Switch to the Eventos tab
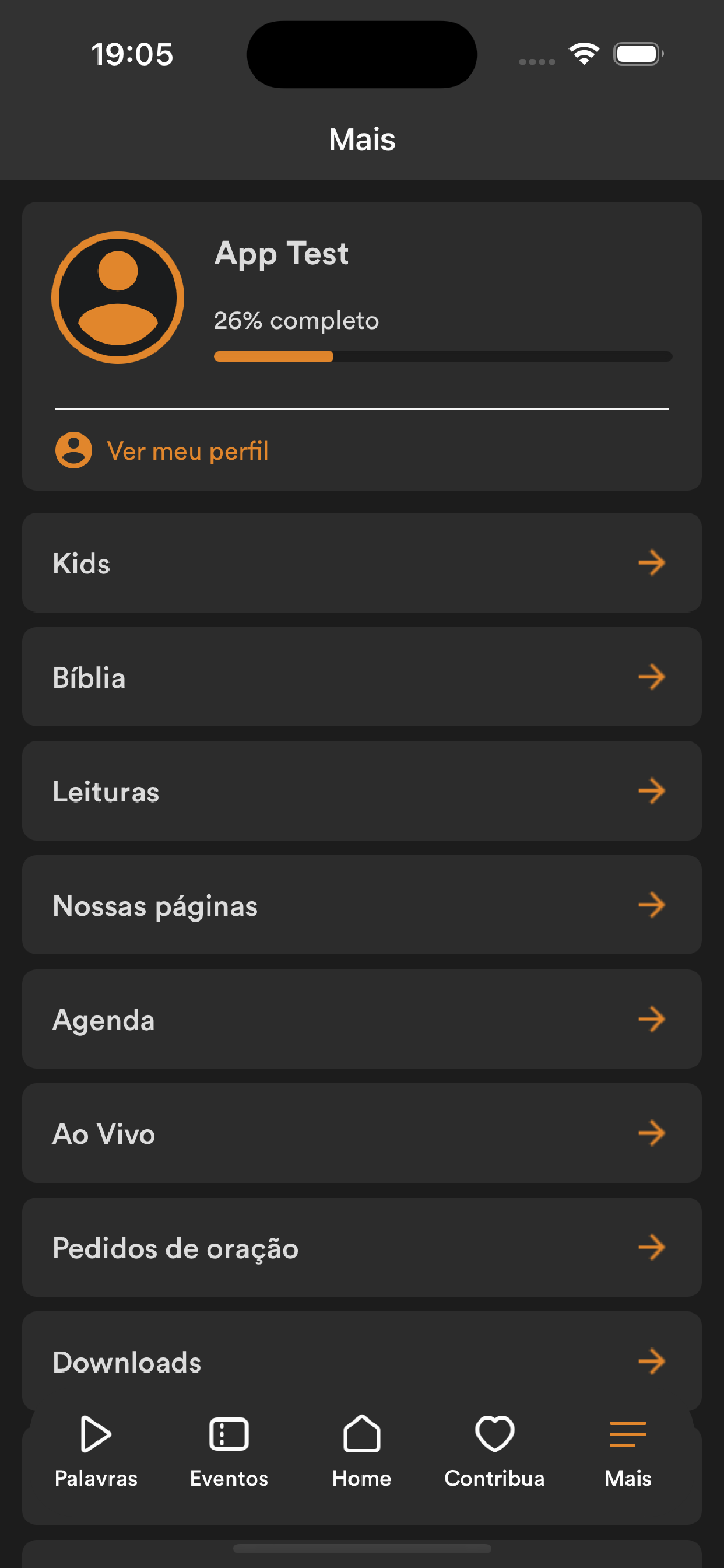Image resolution: width=724 pixels, height=1568 pixels. (229, 1452)
